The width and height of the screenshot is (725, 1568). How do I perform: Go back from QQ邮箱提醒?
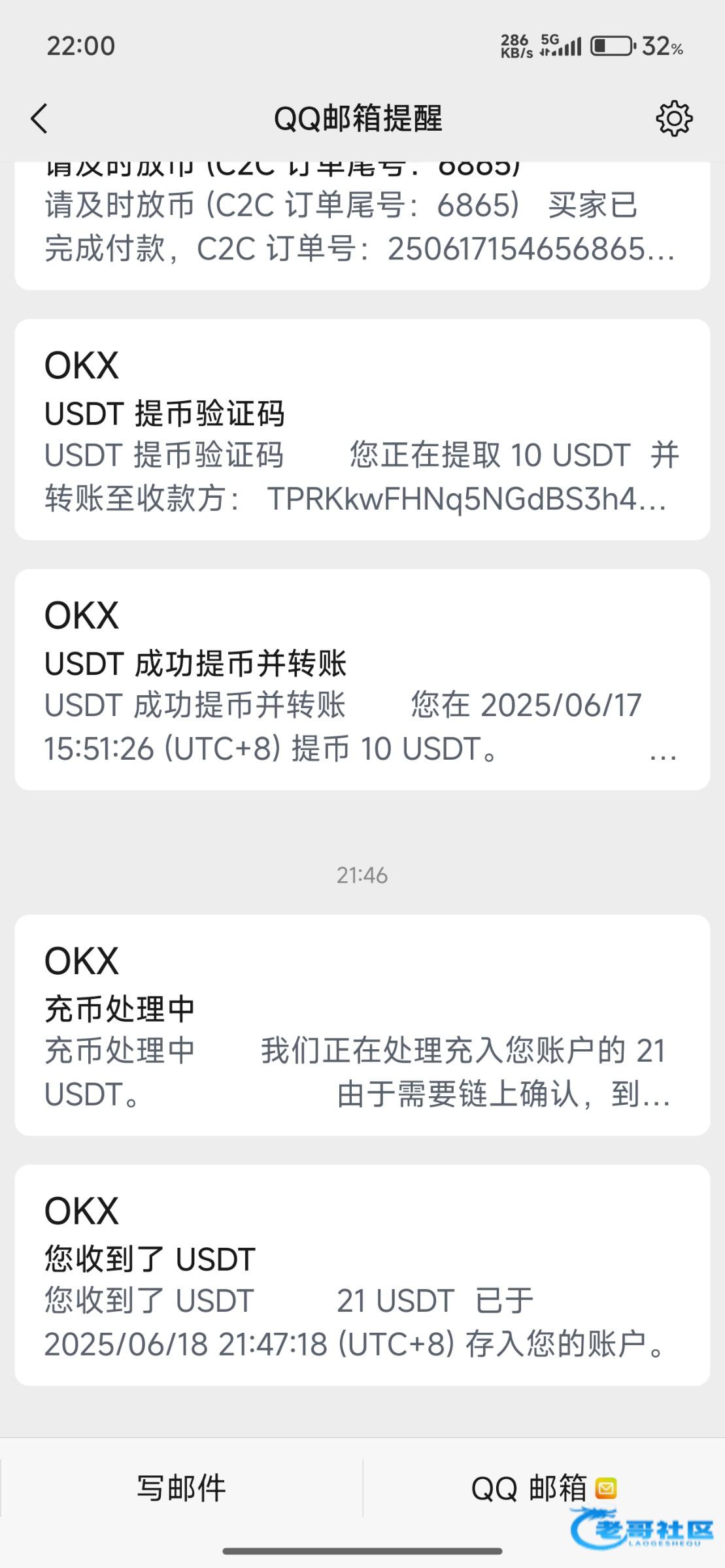[x=39, y=119]
